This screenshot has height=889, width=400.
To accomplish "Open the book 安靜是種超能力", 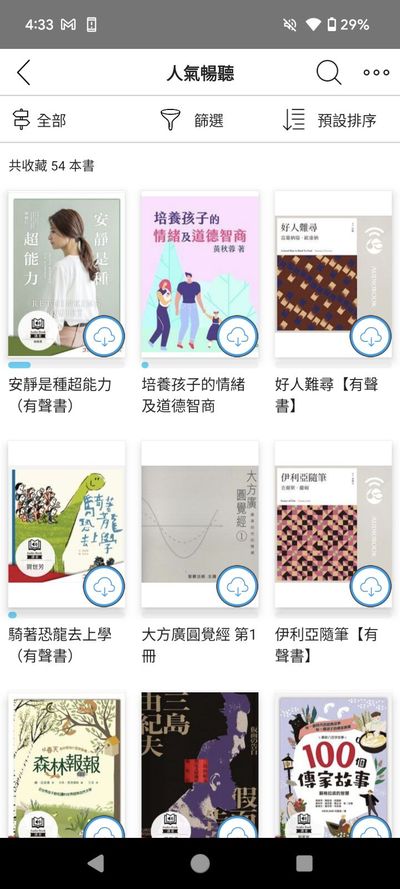I will tap(66, 274).
